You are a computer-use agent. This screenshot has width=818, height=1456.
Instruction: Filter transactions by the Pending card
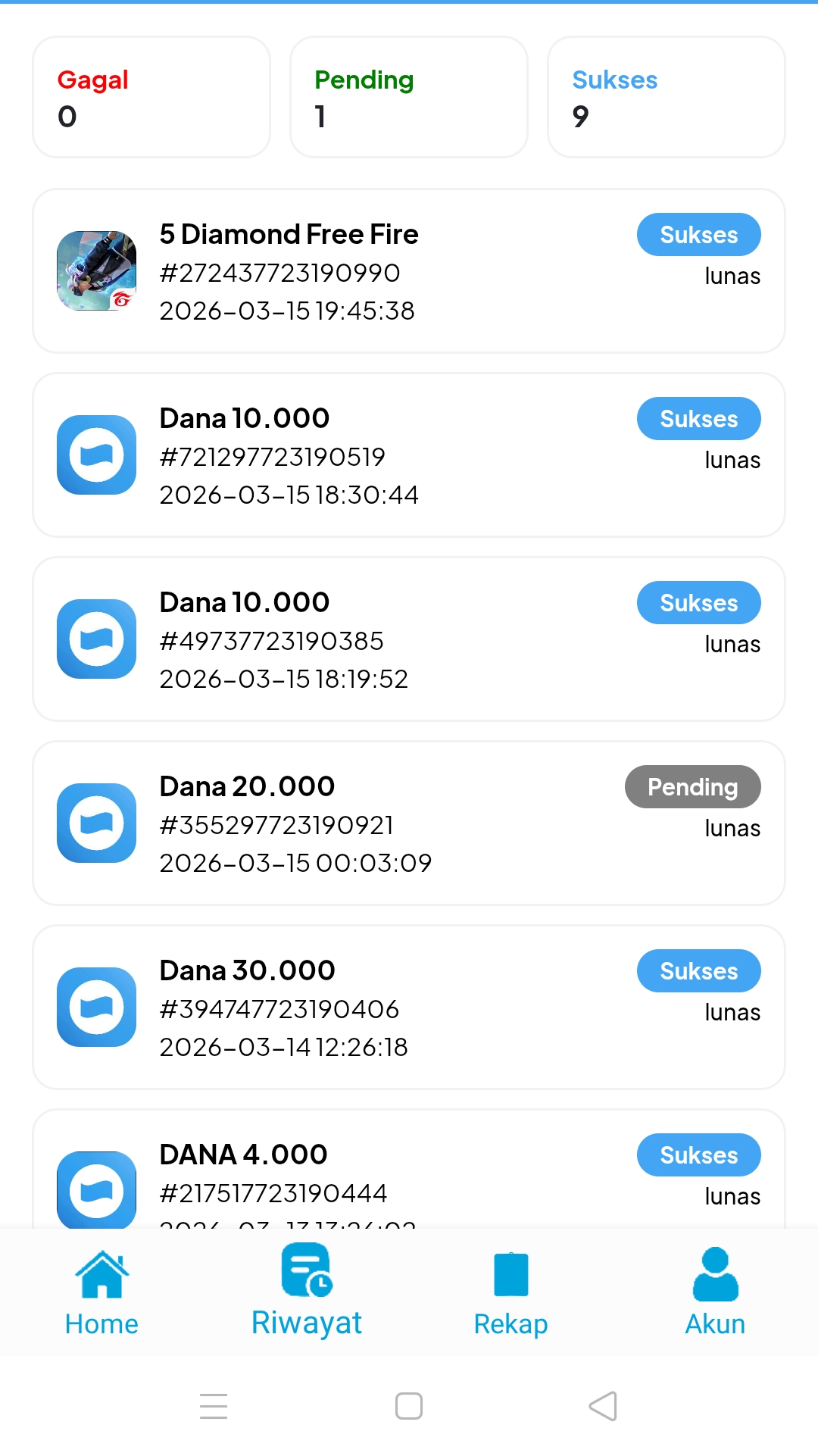[409, 97]
